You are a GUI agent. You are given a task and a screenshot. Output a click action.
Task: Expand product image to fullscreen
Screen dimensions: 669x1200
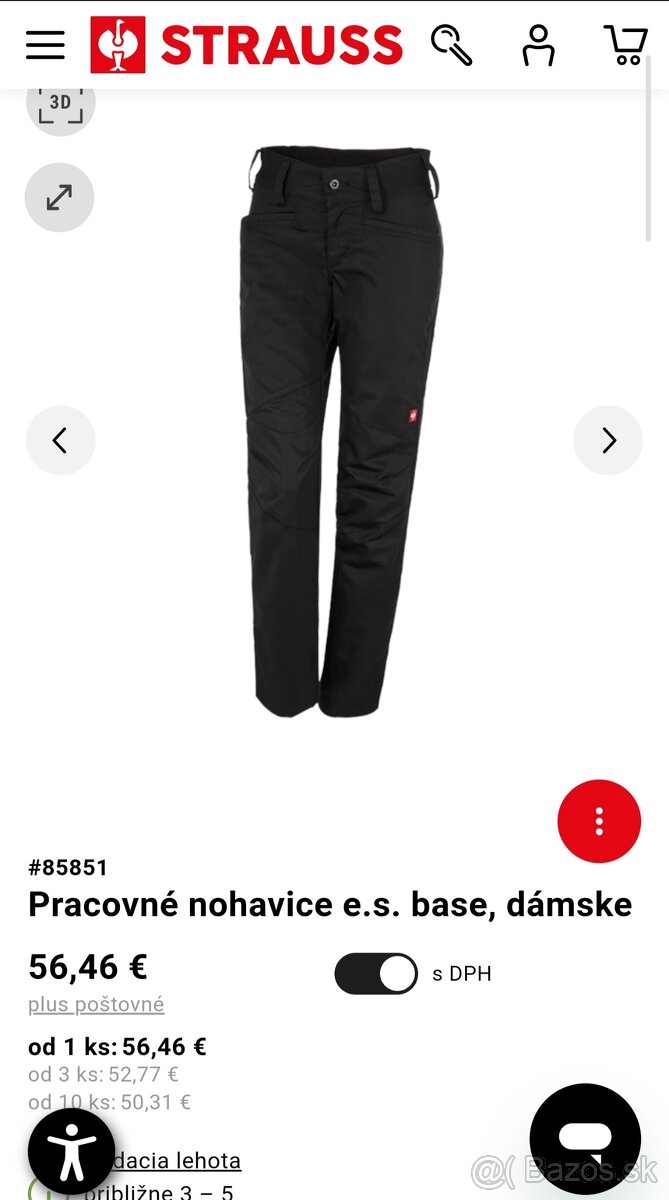tap(59, 198)
